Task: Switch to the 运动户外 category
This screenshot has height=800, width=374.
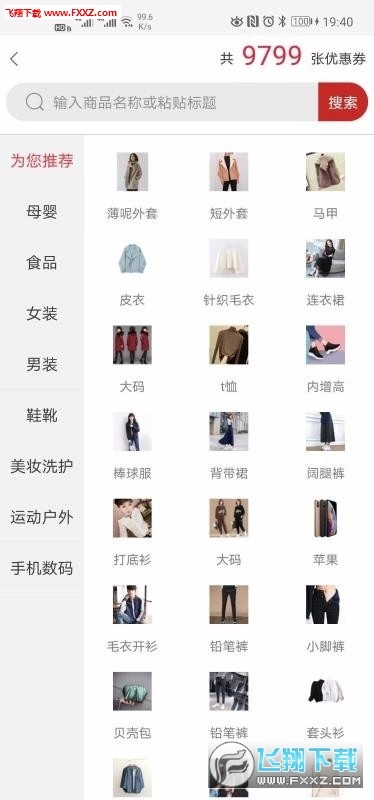Action: [42, 517]
